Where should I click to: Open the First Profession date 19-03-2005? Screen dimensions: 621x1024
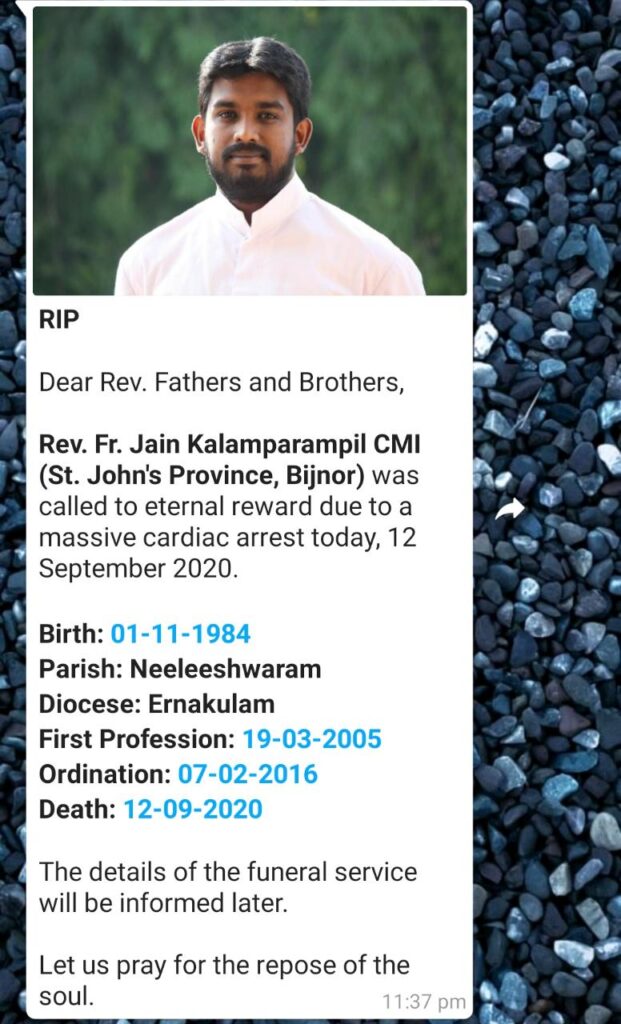[x=312, y=739]
